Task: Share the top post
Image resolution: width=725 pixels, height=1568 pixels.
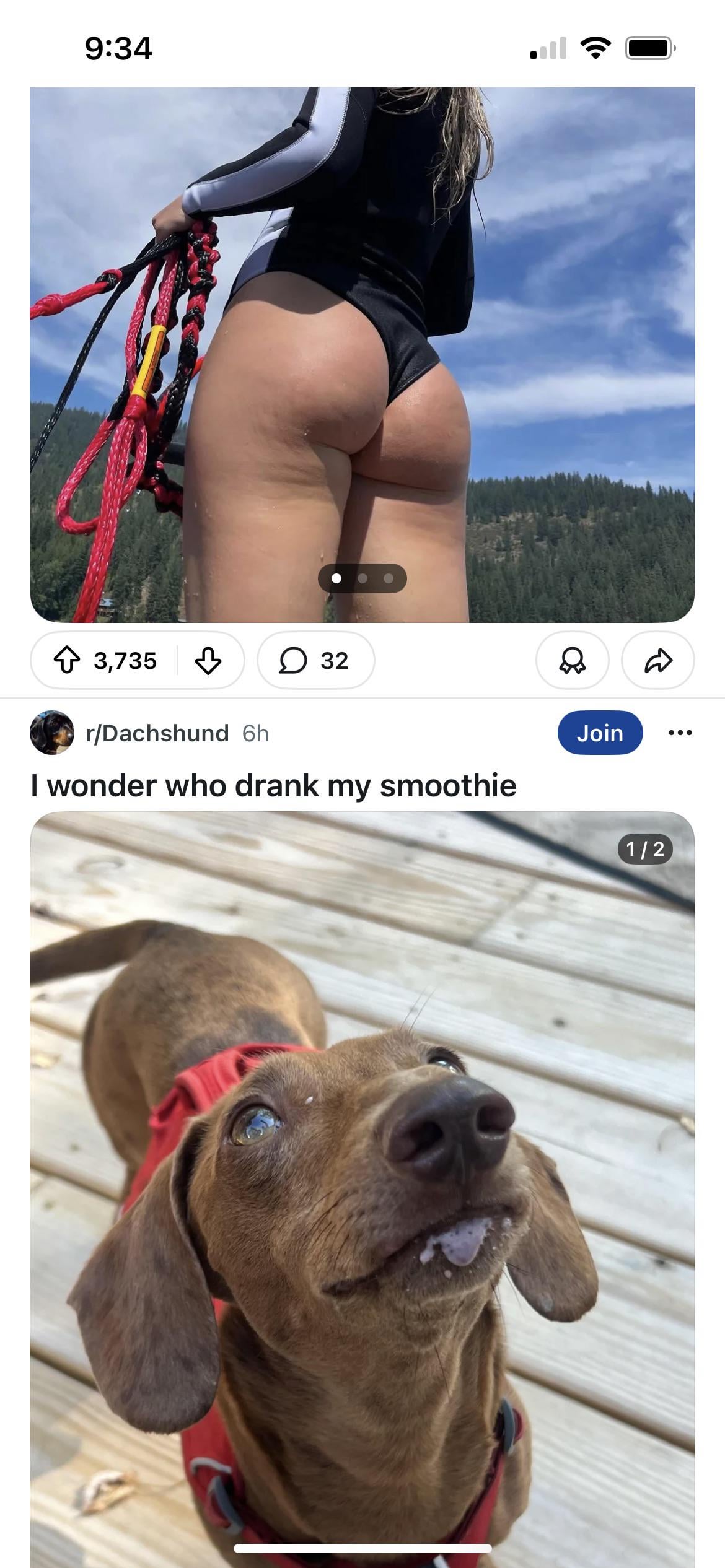Action: click(x=657, y=660)
